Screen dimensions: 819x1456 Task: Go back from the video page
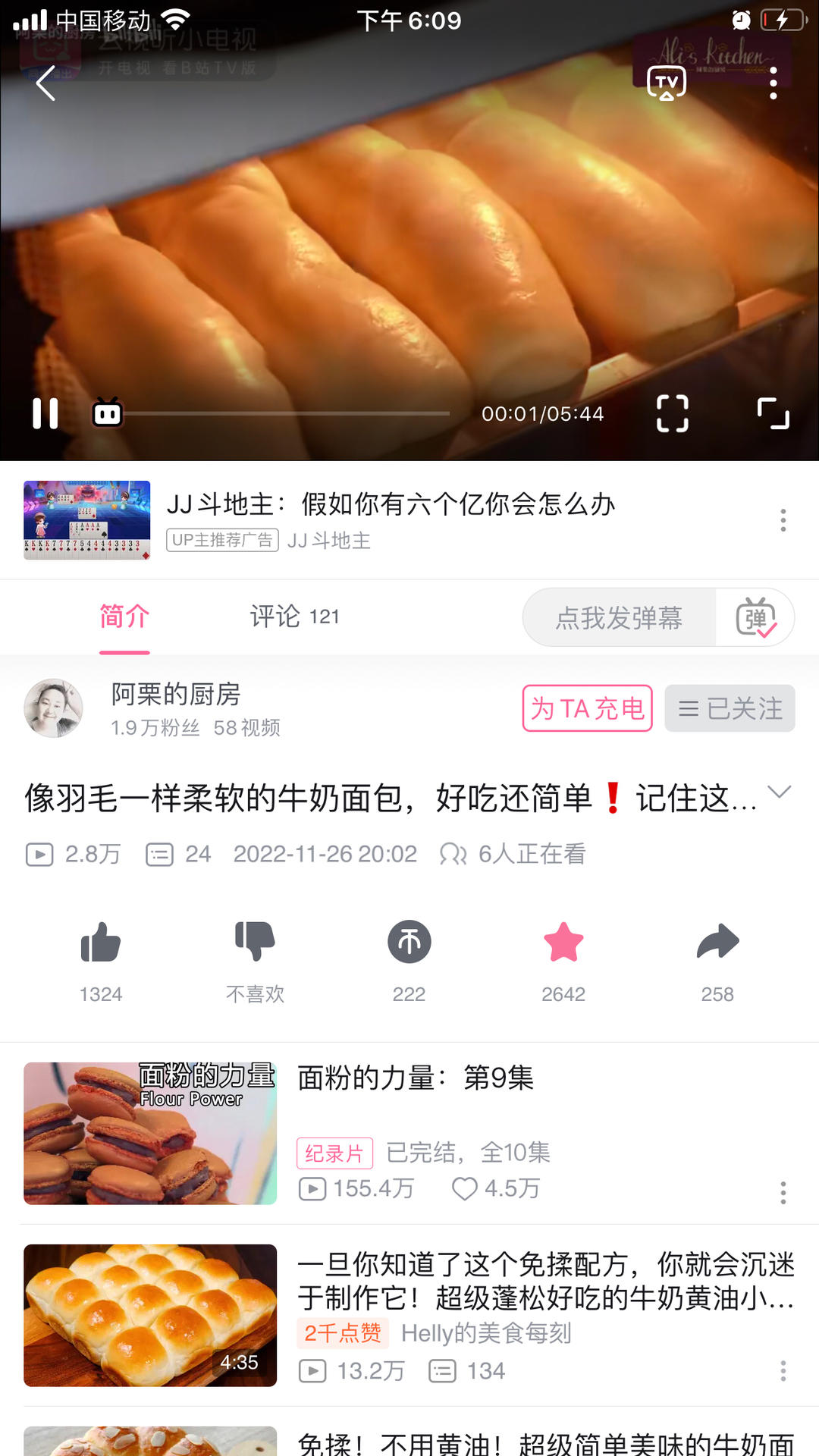tap(45, 83)
